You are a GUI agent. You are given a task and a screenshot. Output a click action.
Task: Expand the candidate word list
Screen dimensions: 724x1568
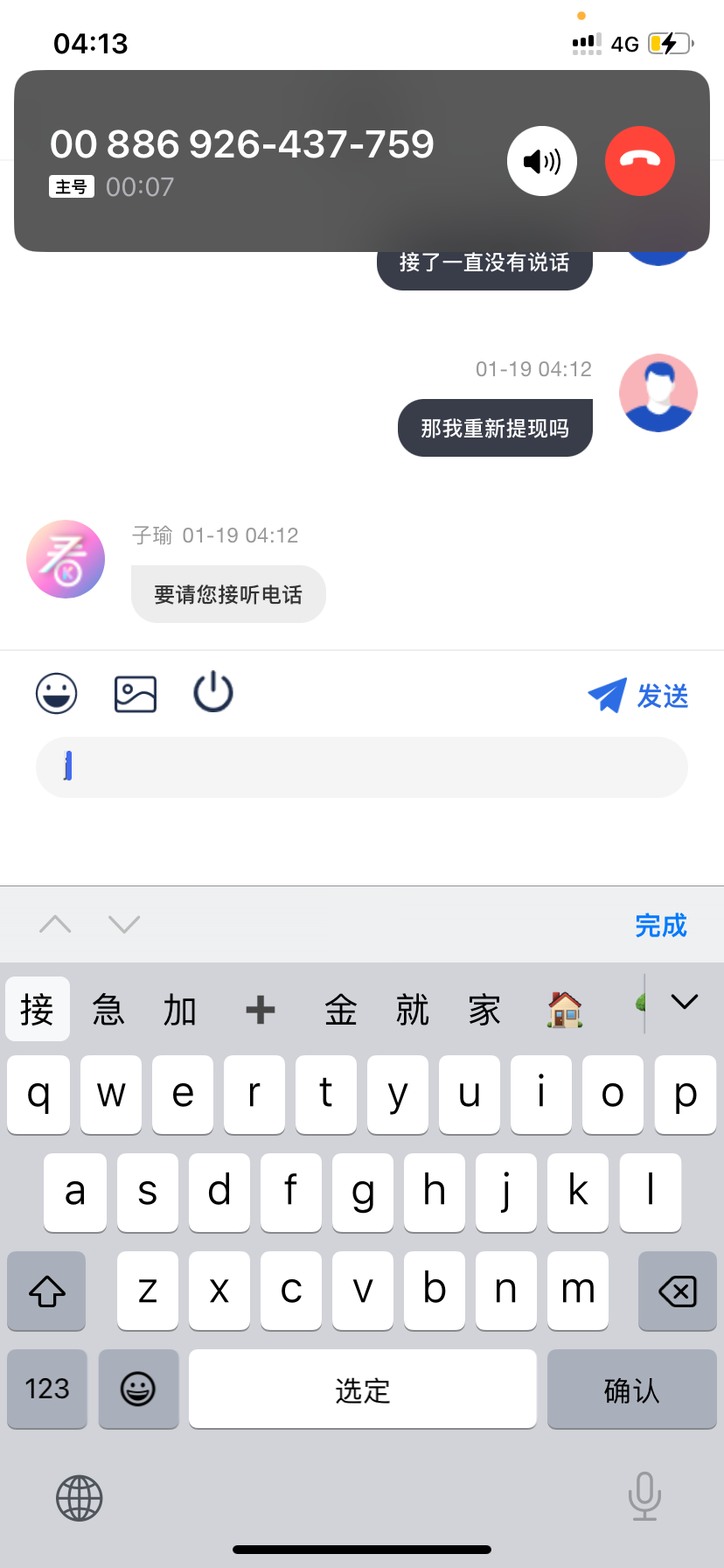[x=684, y=1002]
